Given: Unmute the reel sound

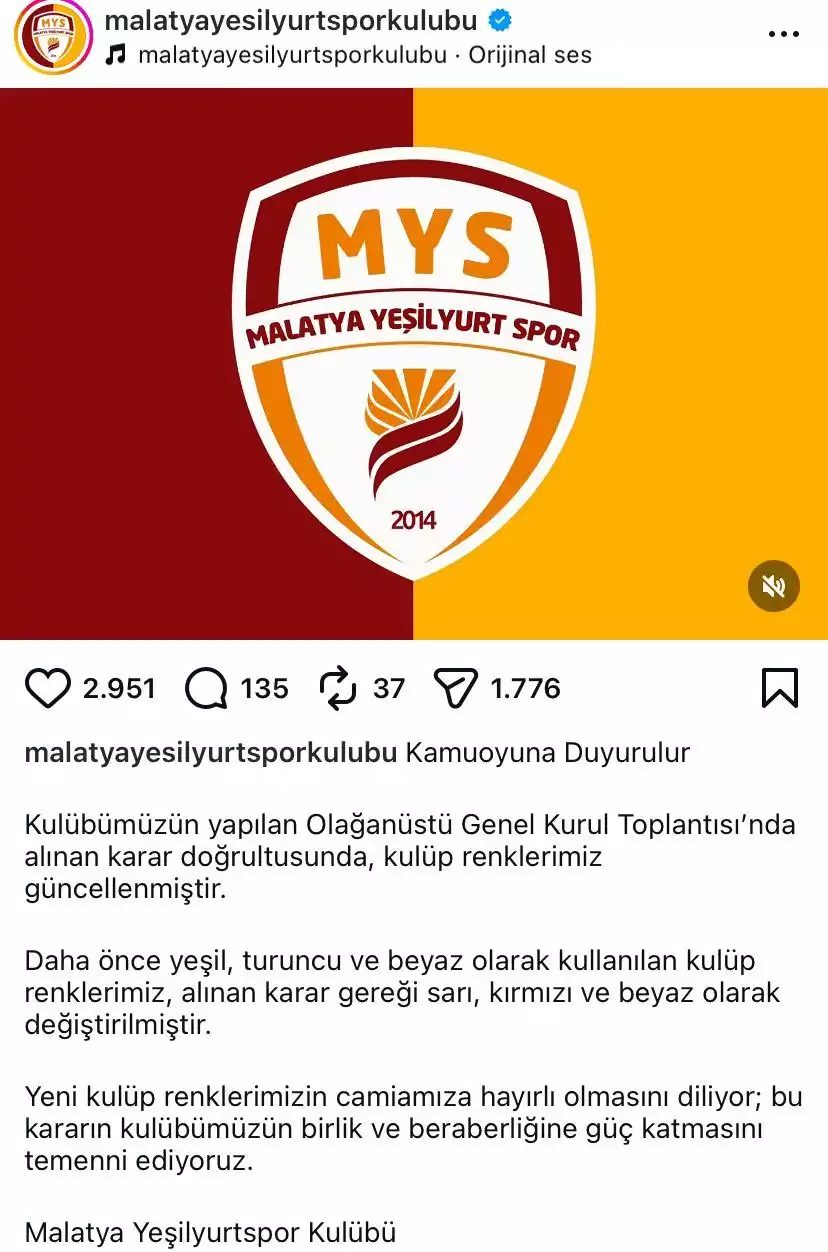Looking at the screenshot, I should [x=774, y=586].
